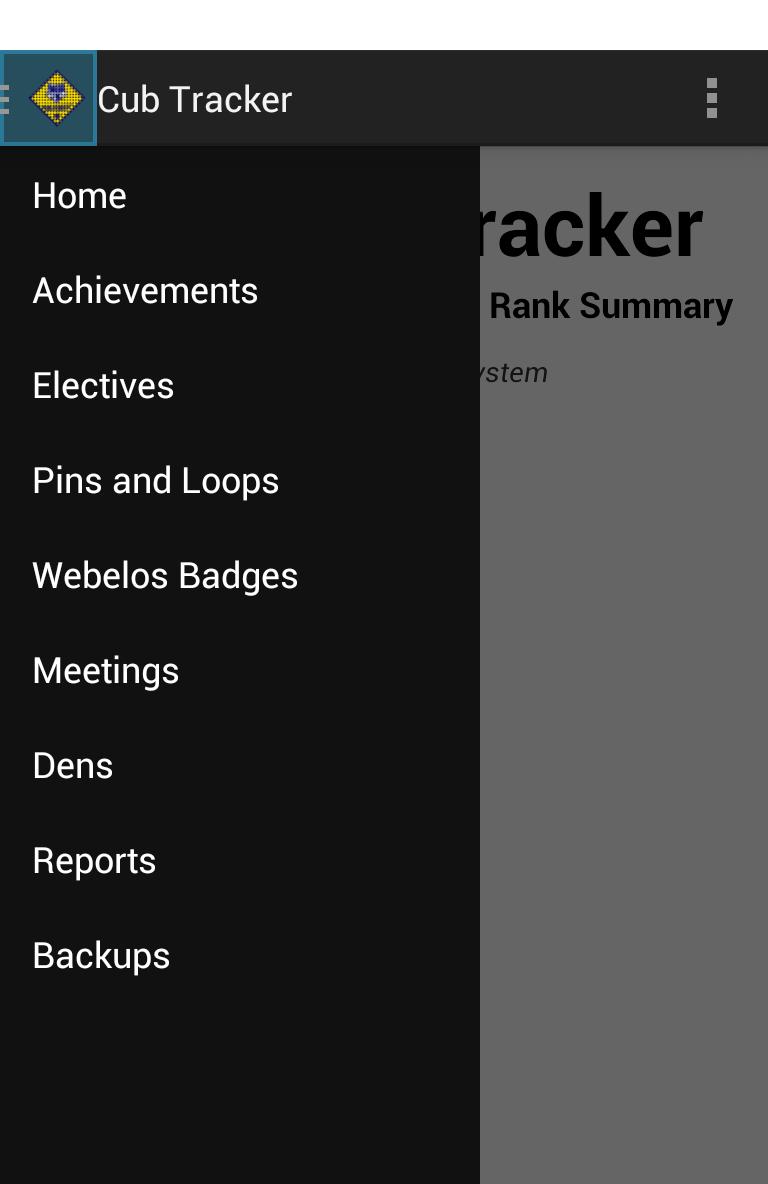
Task: Open Pins and Loops
Action: coord(156,481)
